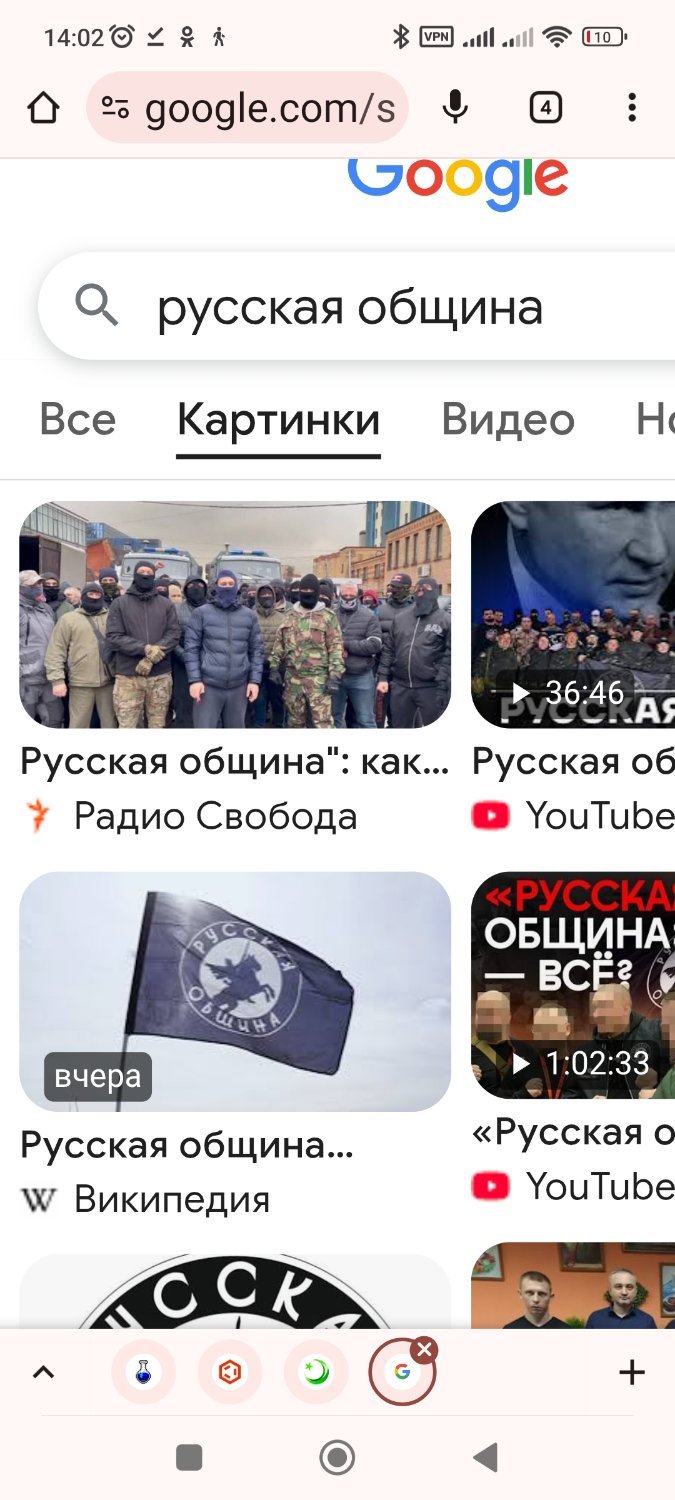
Task: Switch to the blue flask tab
Action: (x=143, y=1373)
